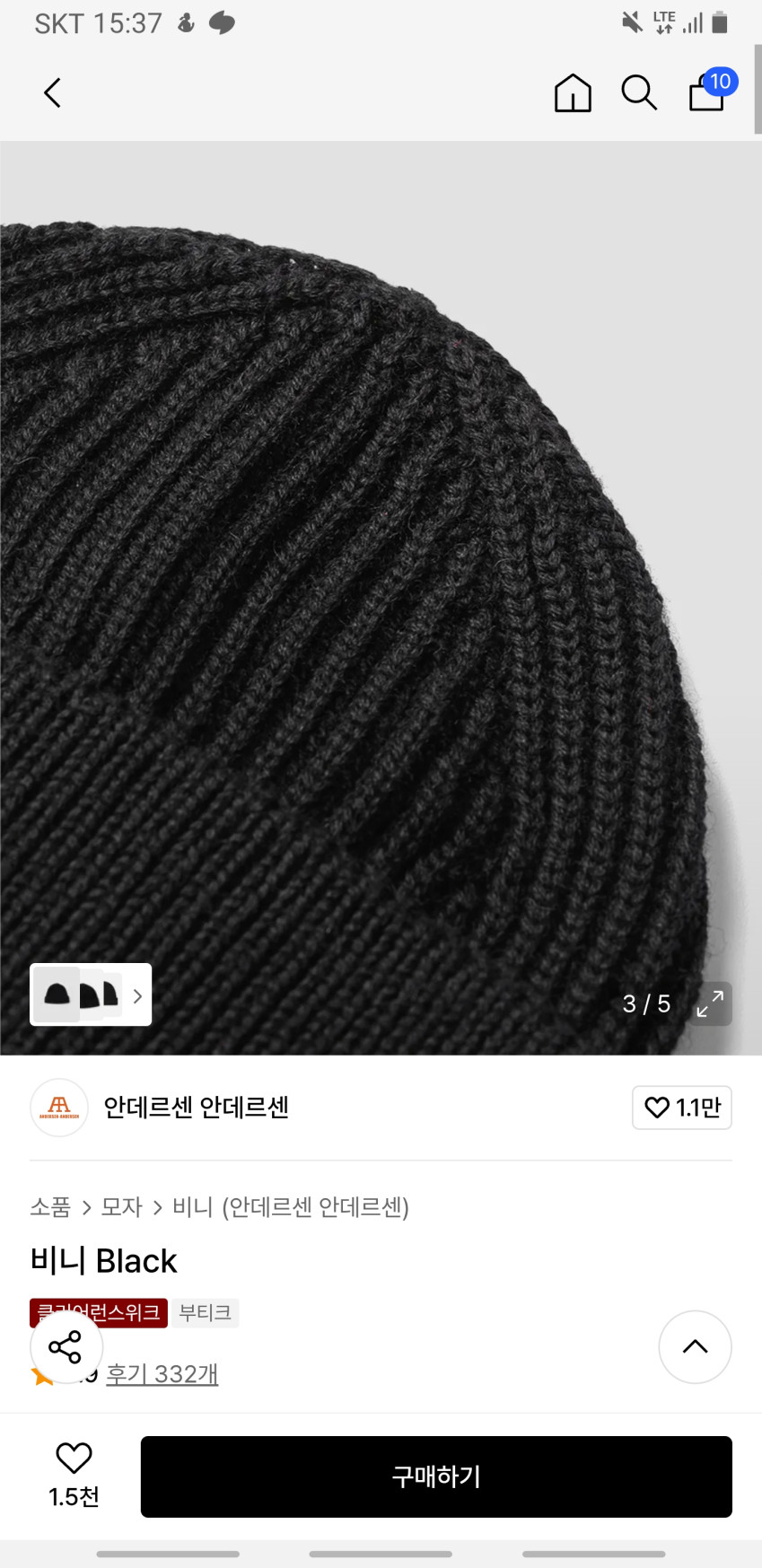Expand the product photo to fullscreen

tap(711, 1003)
